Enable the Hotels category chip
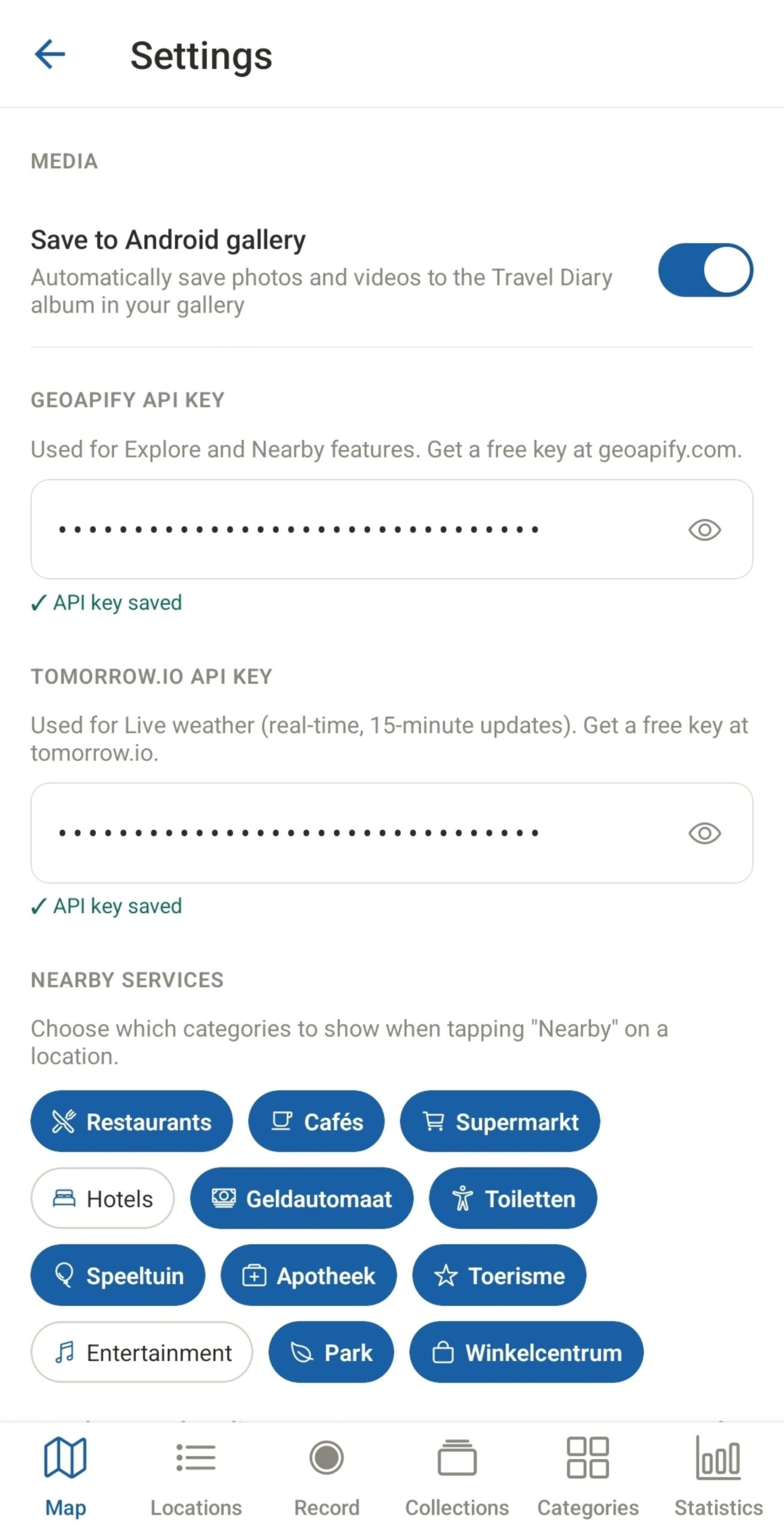 [x=103, y=1198]
